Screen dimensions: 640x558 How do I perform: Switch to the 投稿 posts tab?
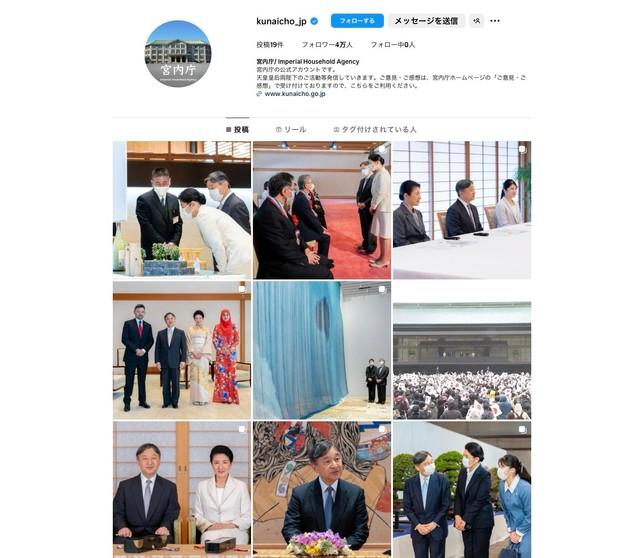pyautogui.click(x=238, y=129)
